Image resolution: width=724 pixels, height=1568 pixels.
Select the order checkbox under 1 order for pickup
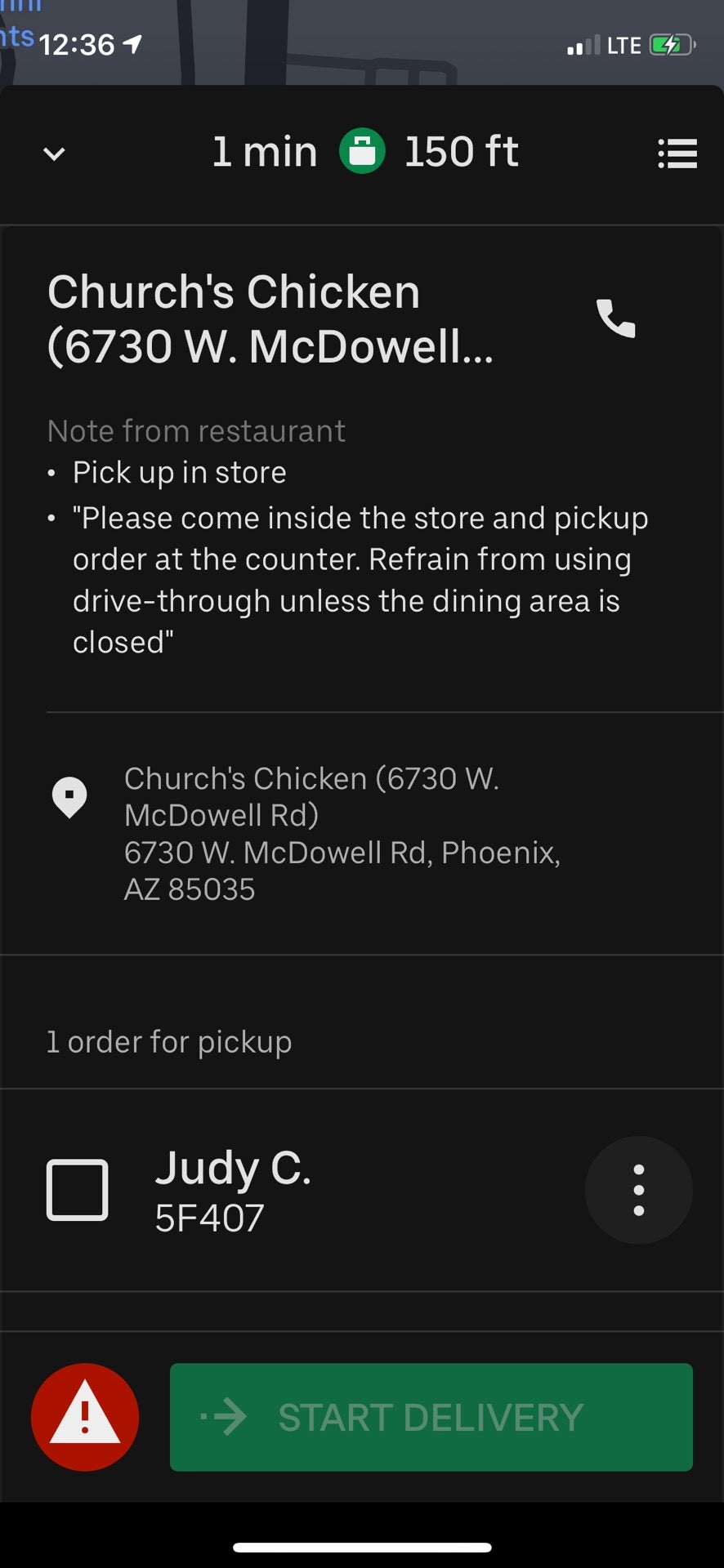pos(78,1190)
